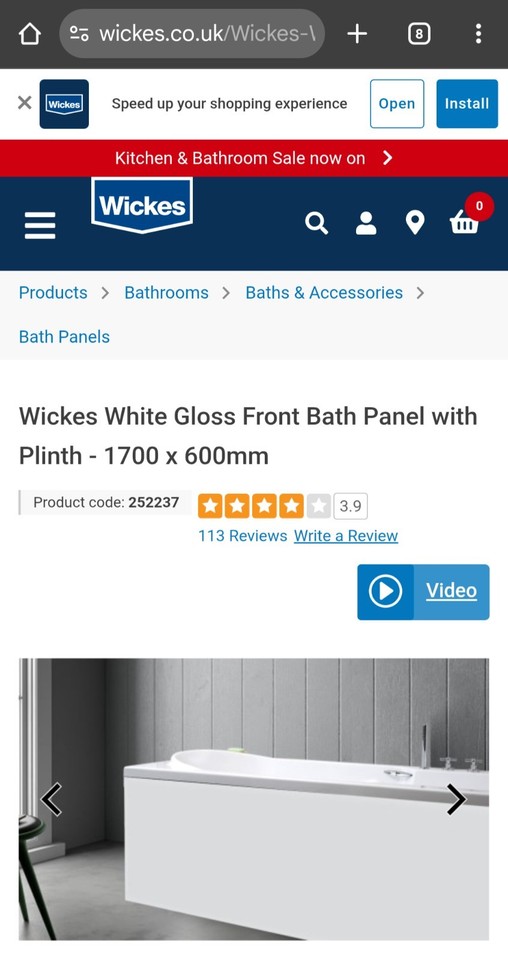Open the browser's three-dot menu
Image resolution: width=508 pixels, height=960 pixels.
[478, 34]
